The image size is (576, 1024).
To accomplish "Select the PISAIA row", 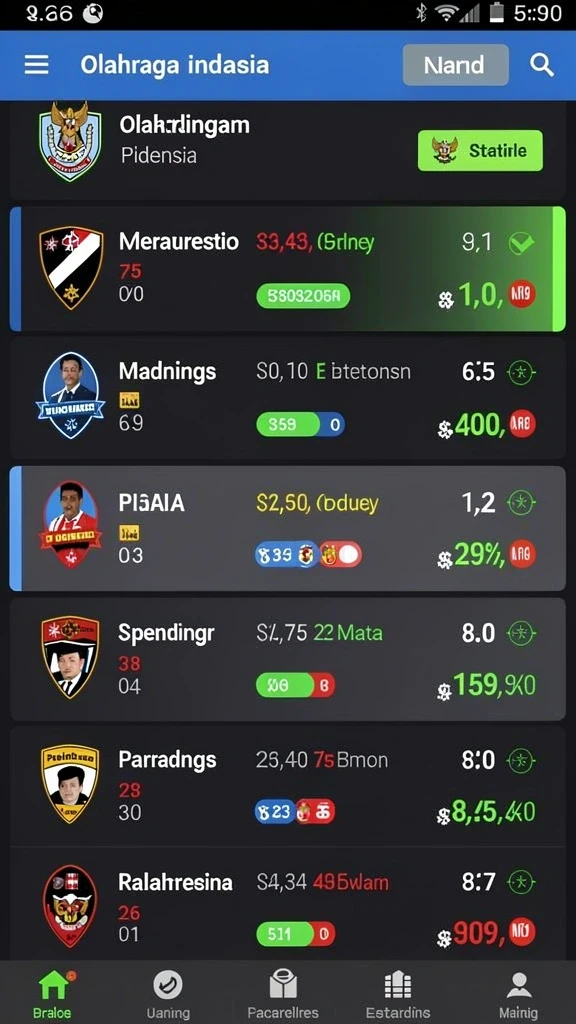I will point(287,528).
